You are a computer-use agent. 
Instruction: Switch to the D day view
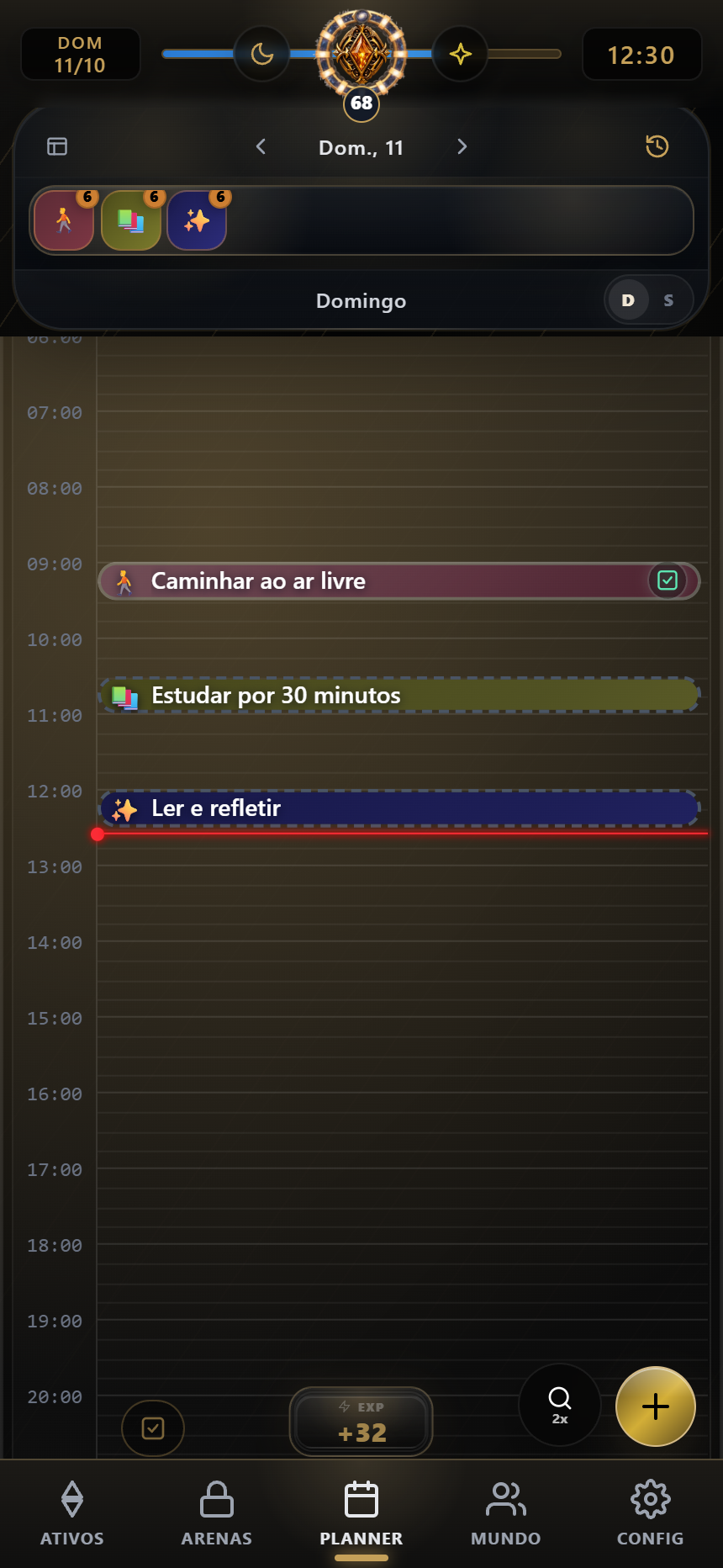[628, 300]
